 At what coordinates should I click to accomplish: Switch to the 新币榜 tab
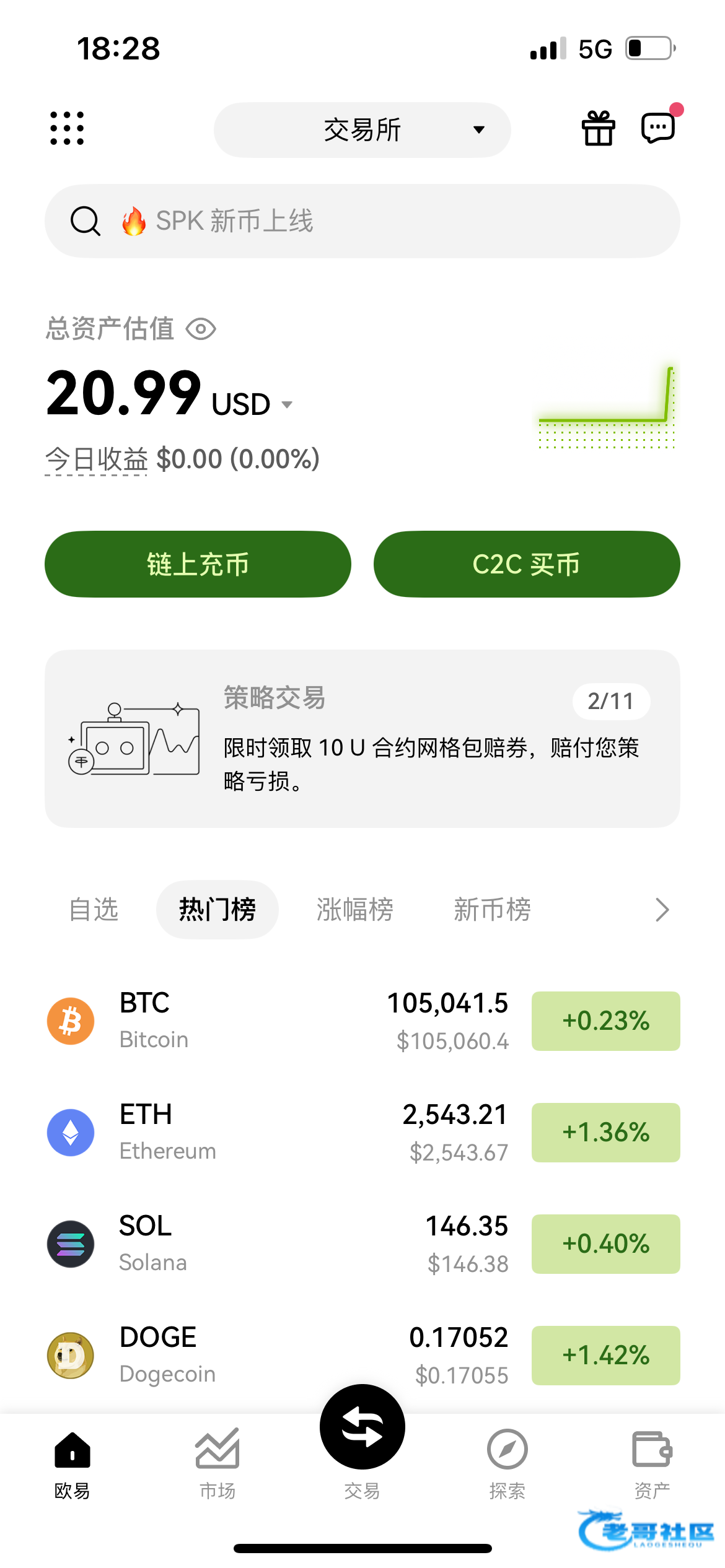[493, 910]
